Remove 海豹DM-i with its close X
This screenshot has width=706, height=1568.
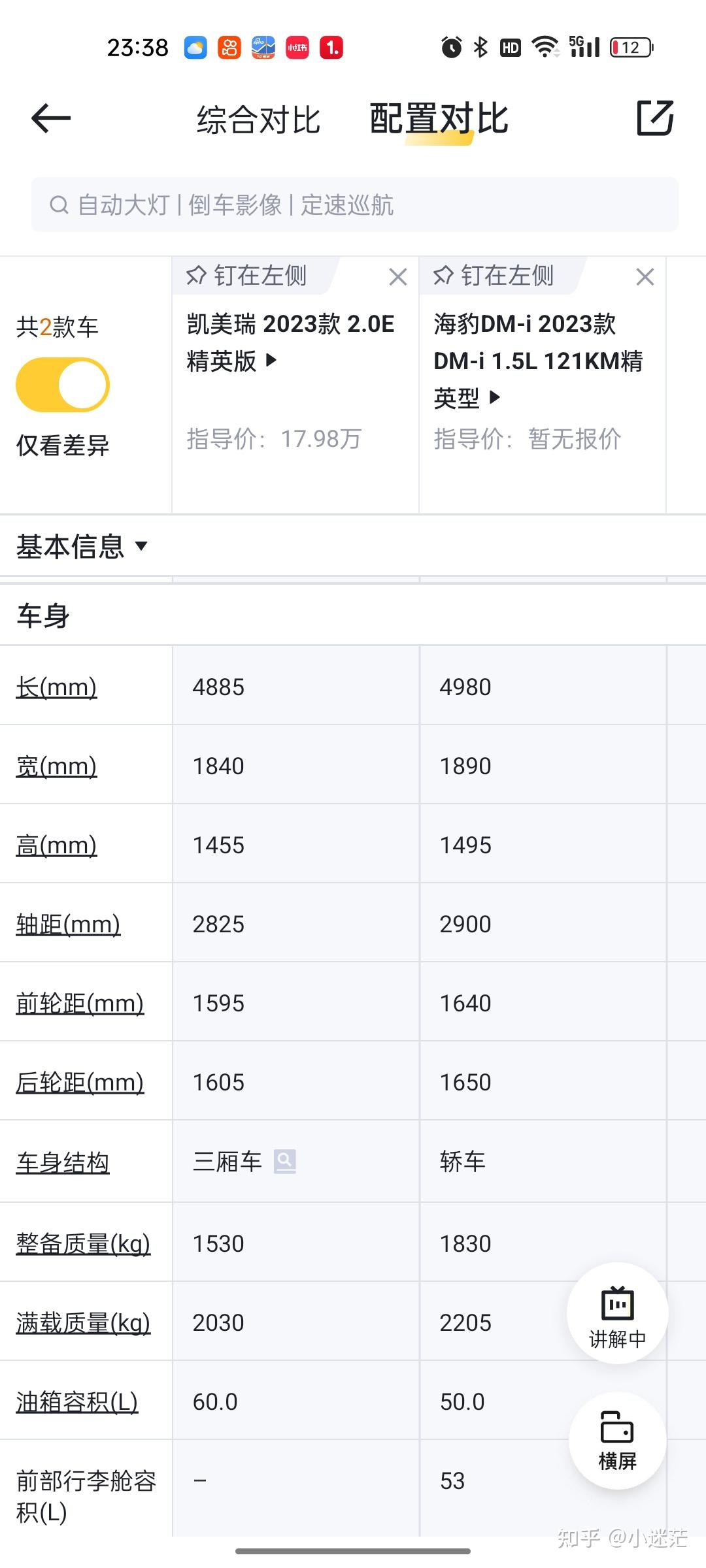pyautogui.click(x=646, y=278)
